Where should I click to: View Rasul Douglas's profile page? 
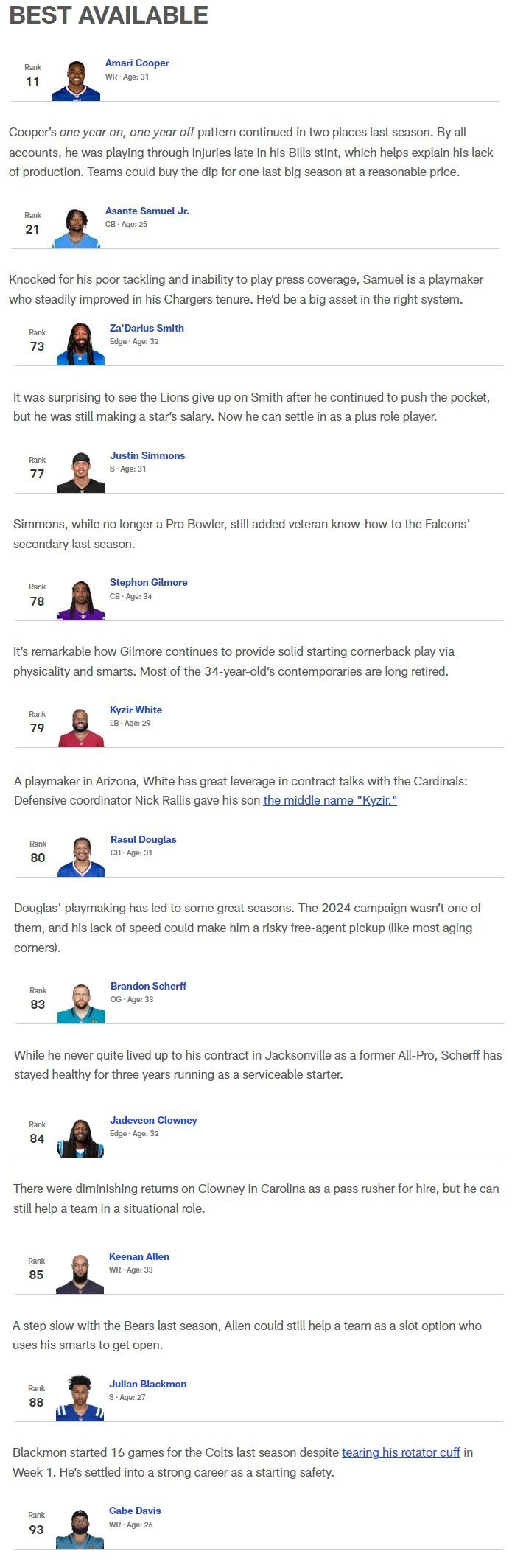(143, 839)
